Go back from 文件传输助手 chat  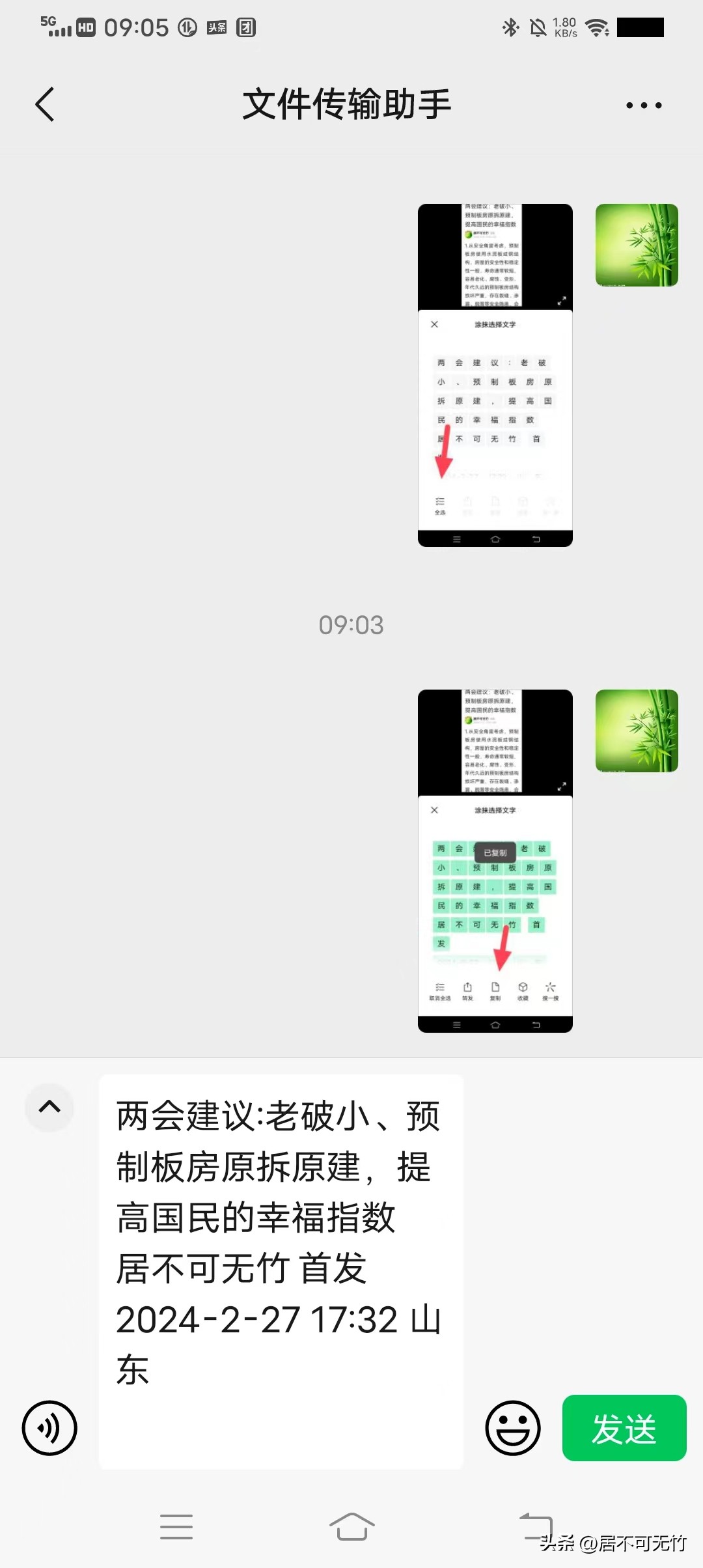pos(44,104)
